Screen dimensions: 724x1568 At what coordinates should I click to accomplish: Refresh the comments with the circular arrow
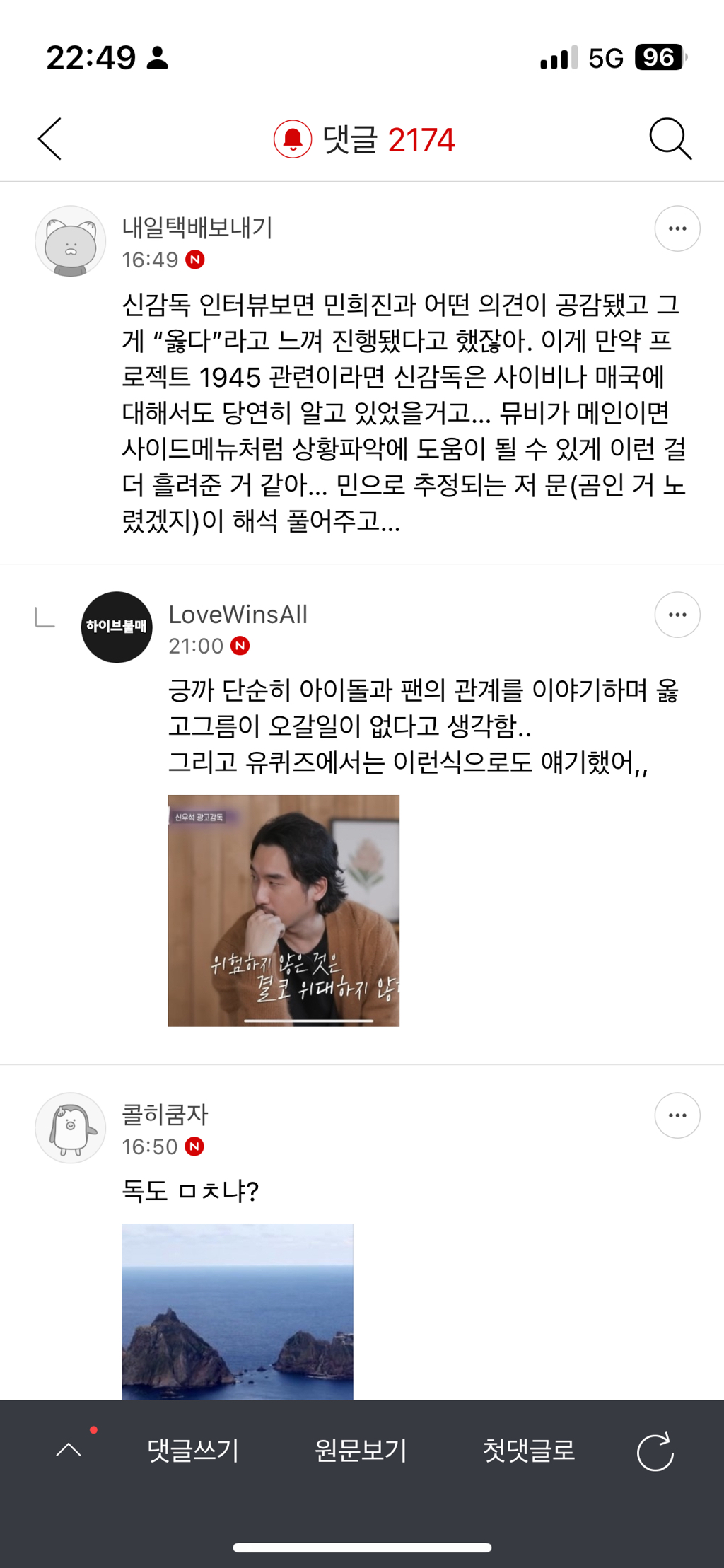[x=655, y=1452]
